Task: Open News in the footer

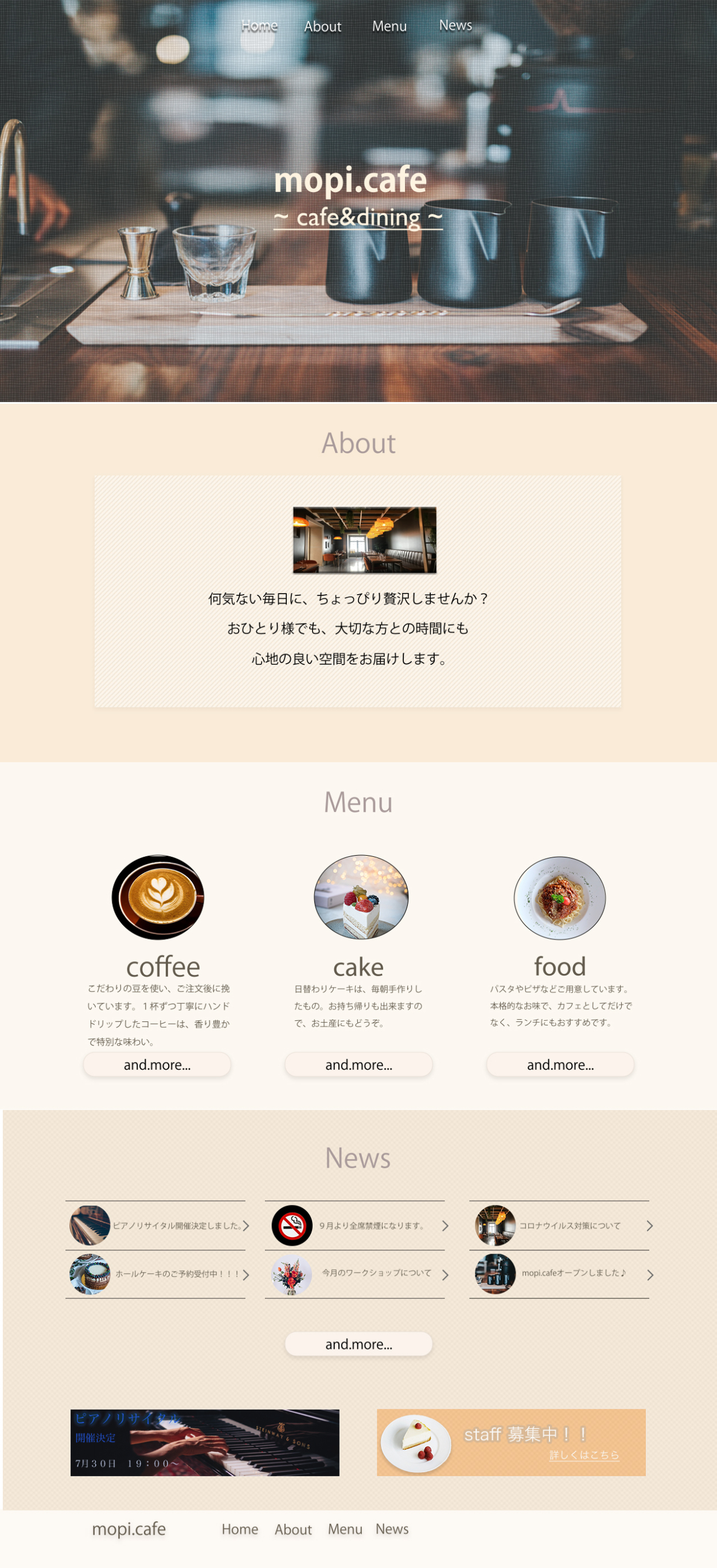Action: 392,1528
